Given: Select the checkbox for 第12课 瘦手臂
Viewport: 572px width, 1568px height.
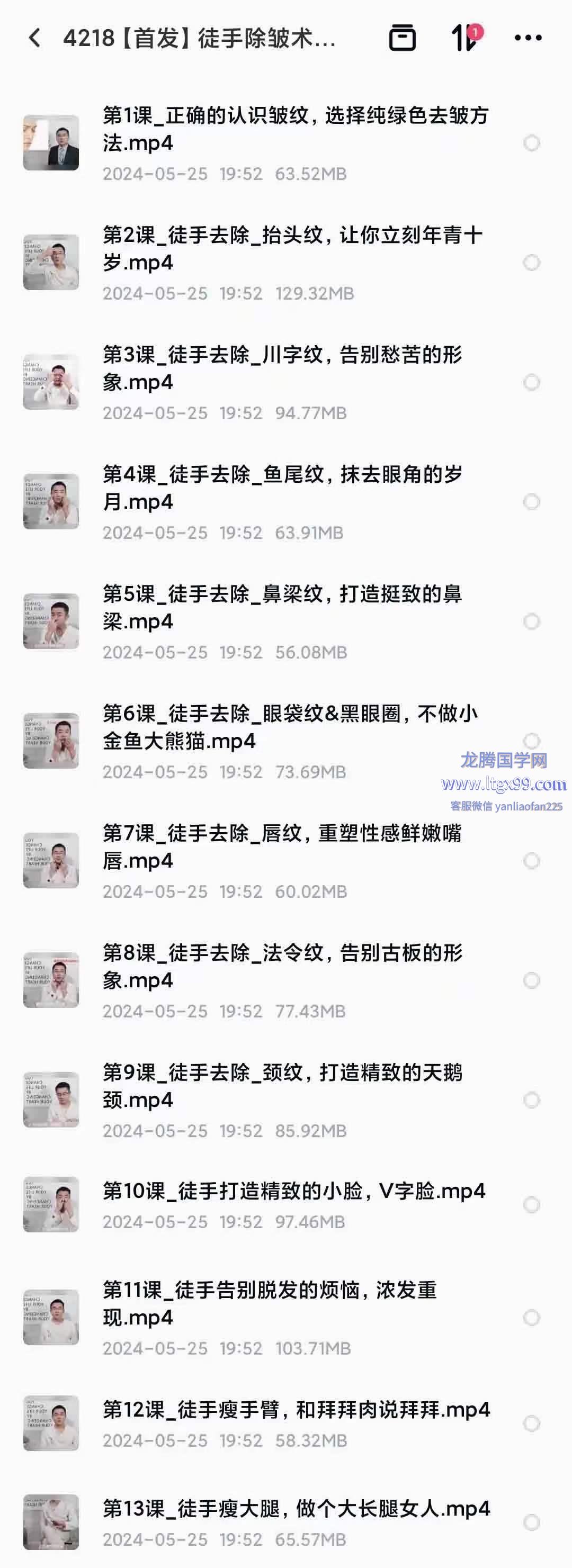Looking at the screenshot, I should click(x=532, y=1423).
